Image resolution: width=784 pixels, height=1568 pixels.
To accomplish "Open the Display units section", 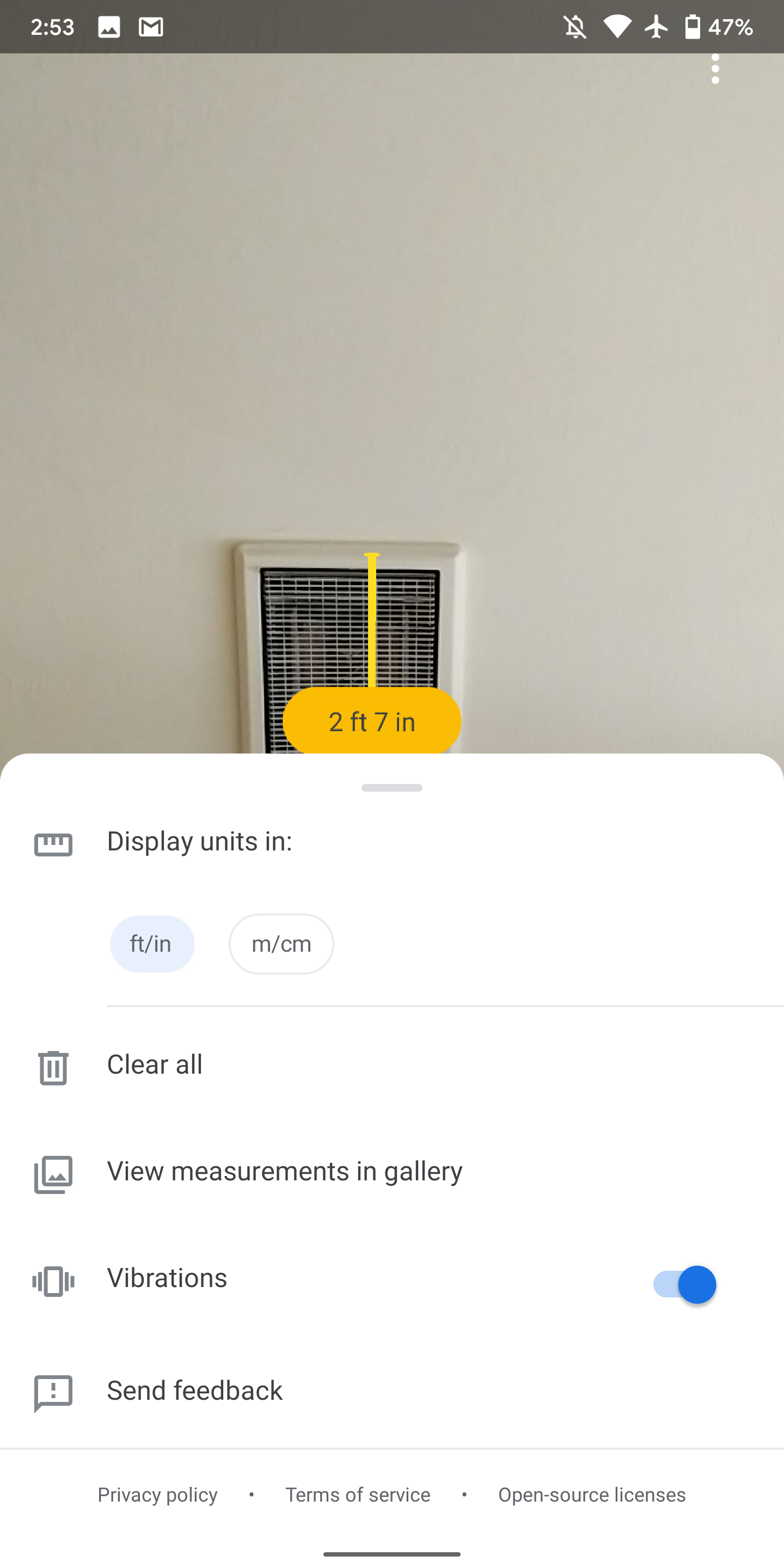I will click(199, 842).
